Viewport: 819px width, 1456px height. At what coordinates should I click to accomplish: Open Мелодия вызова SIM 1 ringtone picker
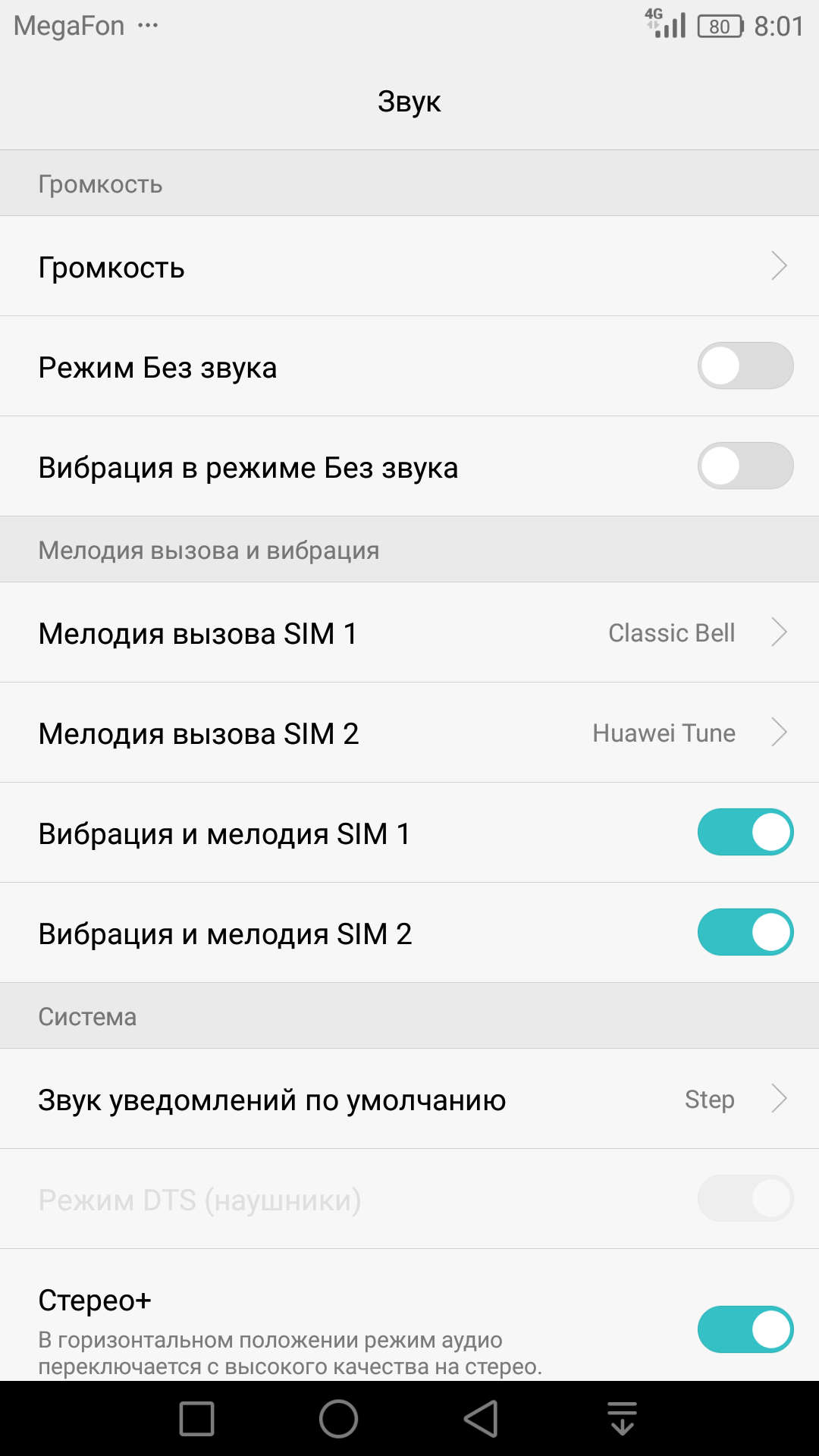click(x=409, y=632)
